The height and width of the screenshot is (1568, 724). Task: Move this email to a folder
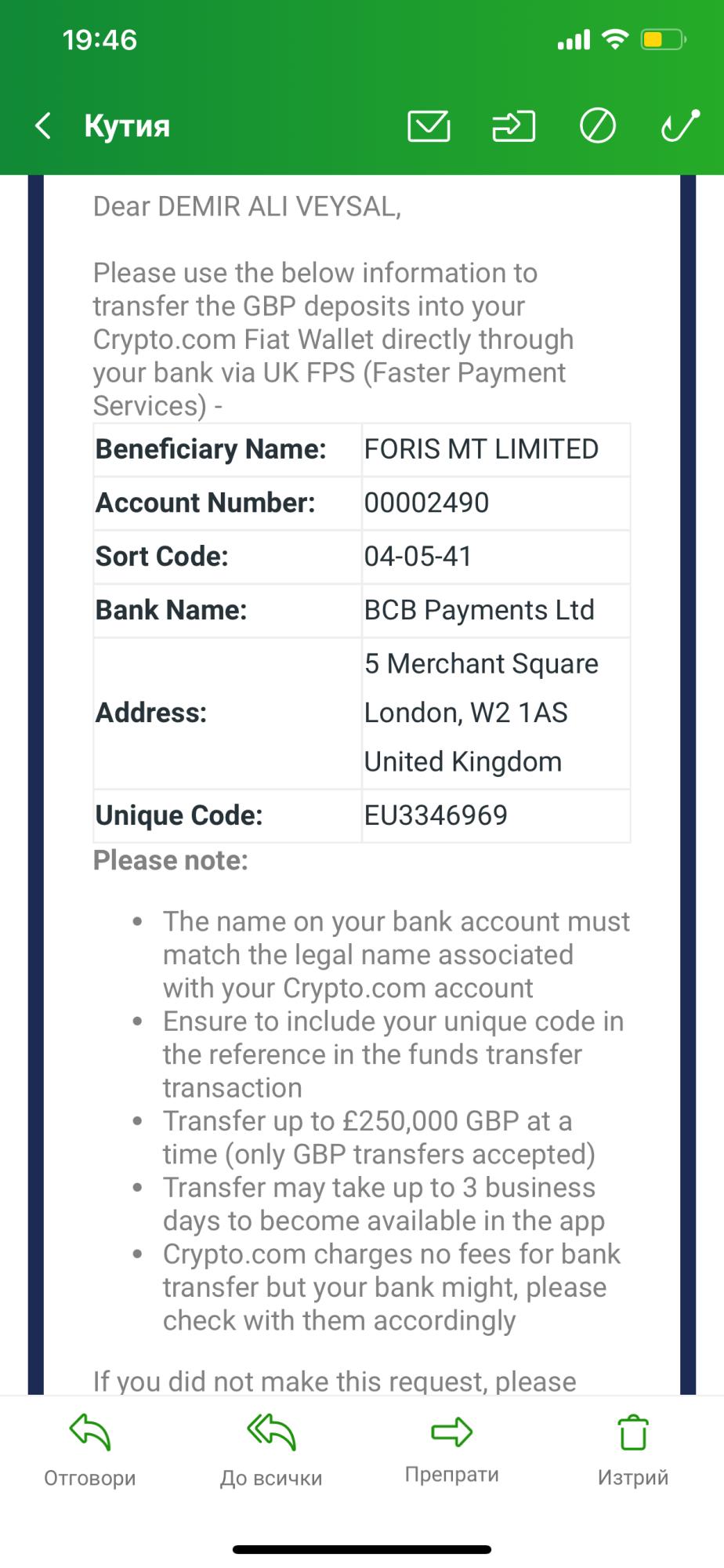(513, 126)
